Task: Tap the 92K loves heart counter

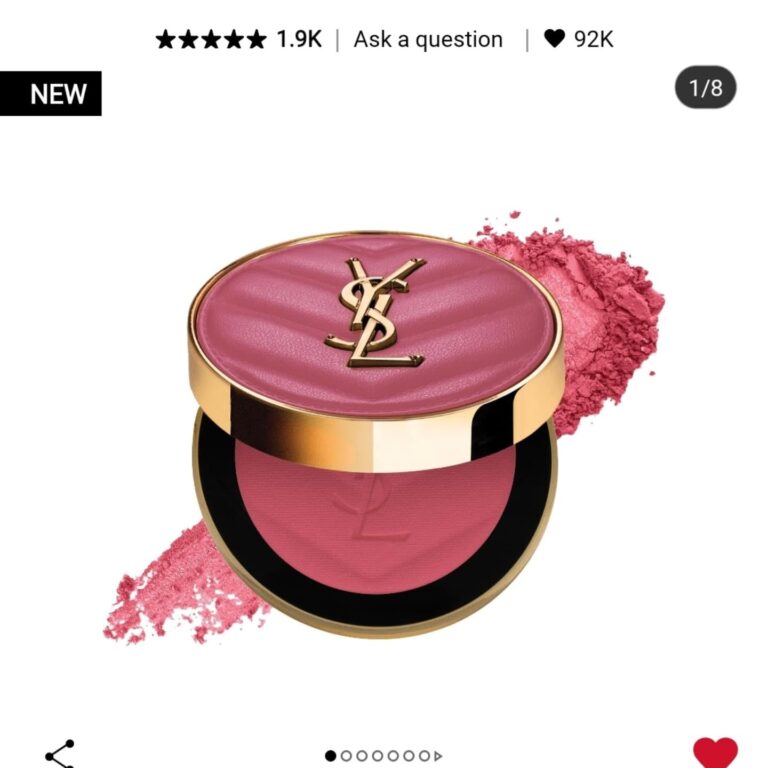Action: point(578,39)
